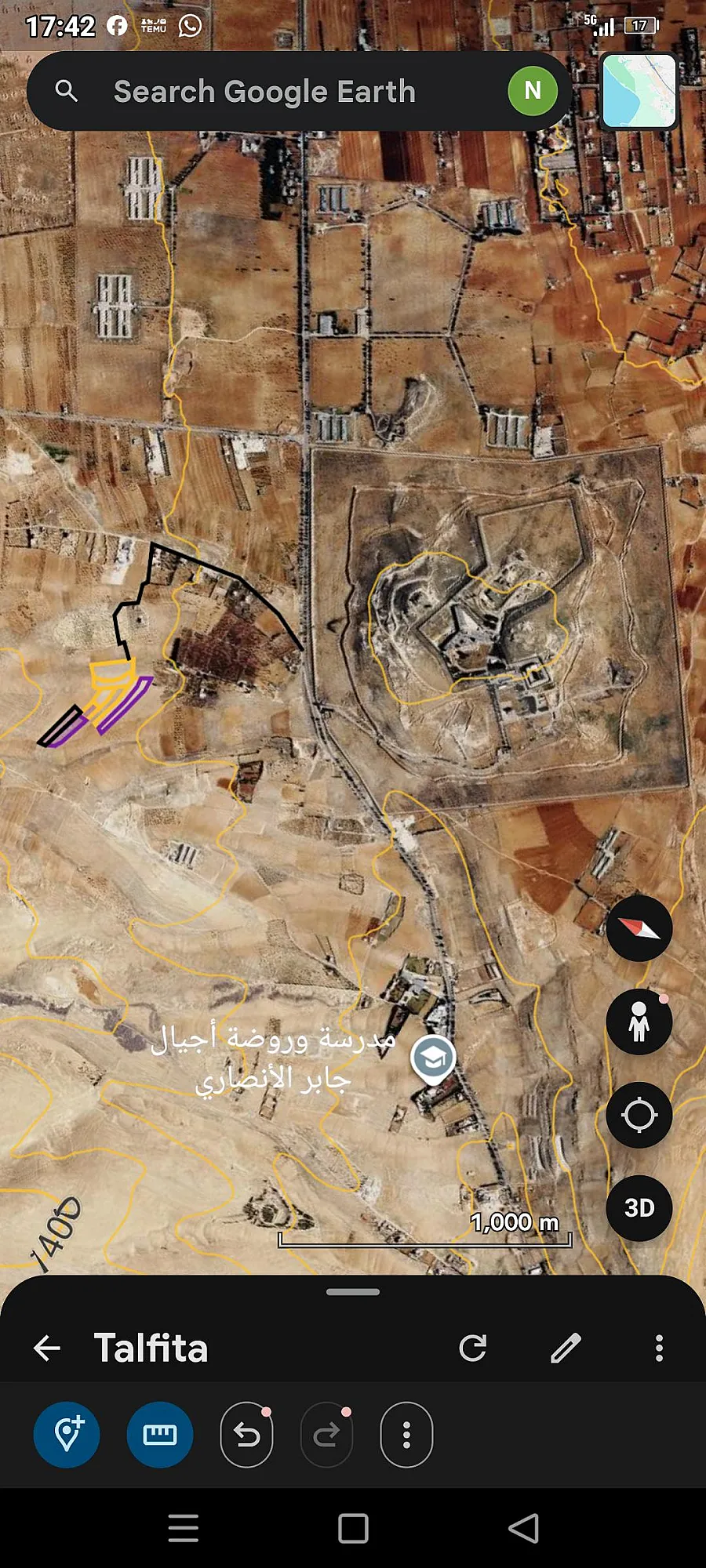Tap the system home button
Image resolution: width=706 pixels, height=1568 pixels.
tap(353, 1528)
